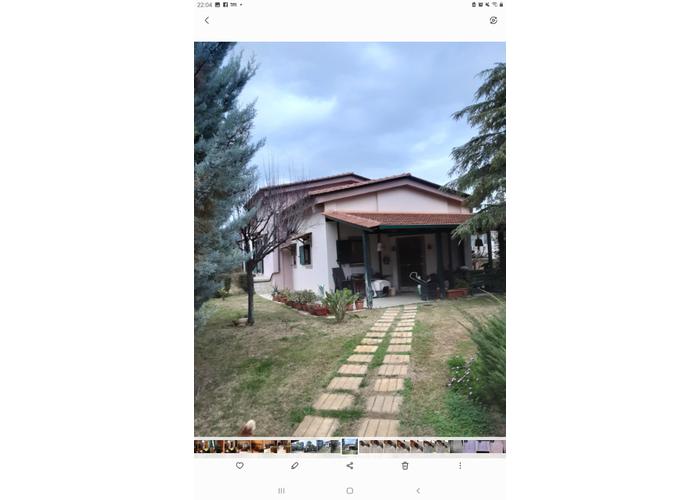700x500 pixels.
Task: Open the Bixby Vision eye icon
Action: click(493, 20)
